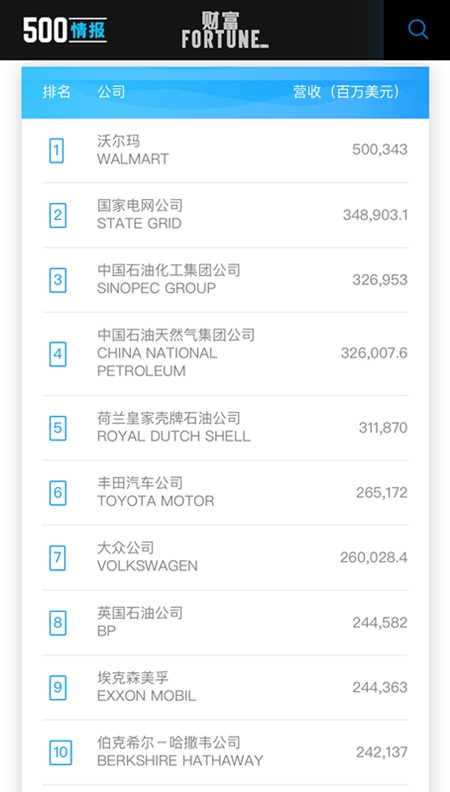
Task: Open the BP company entry
Action: pyautogui.click(x=225, y=622)
